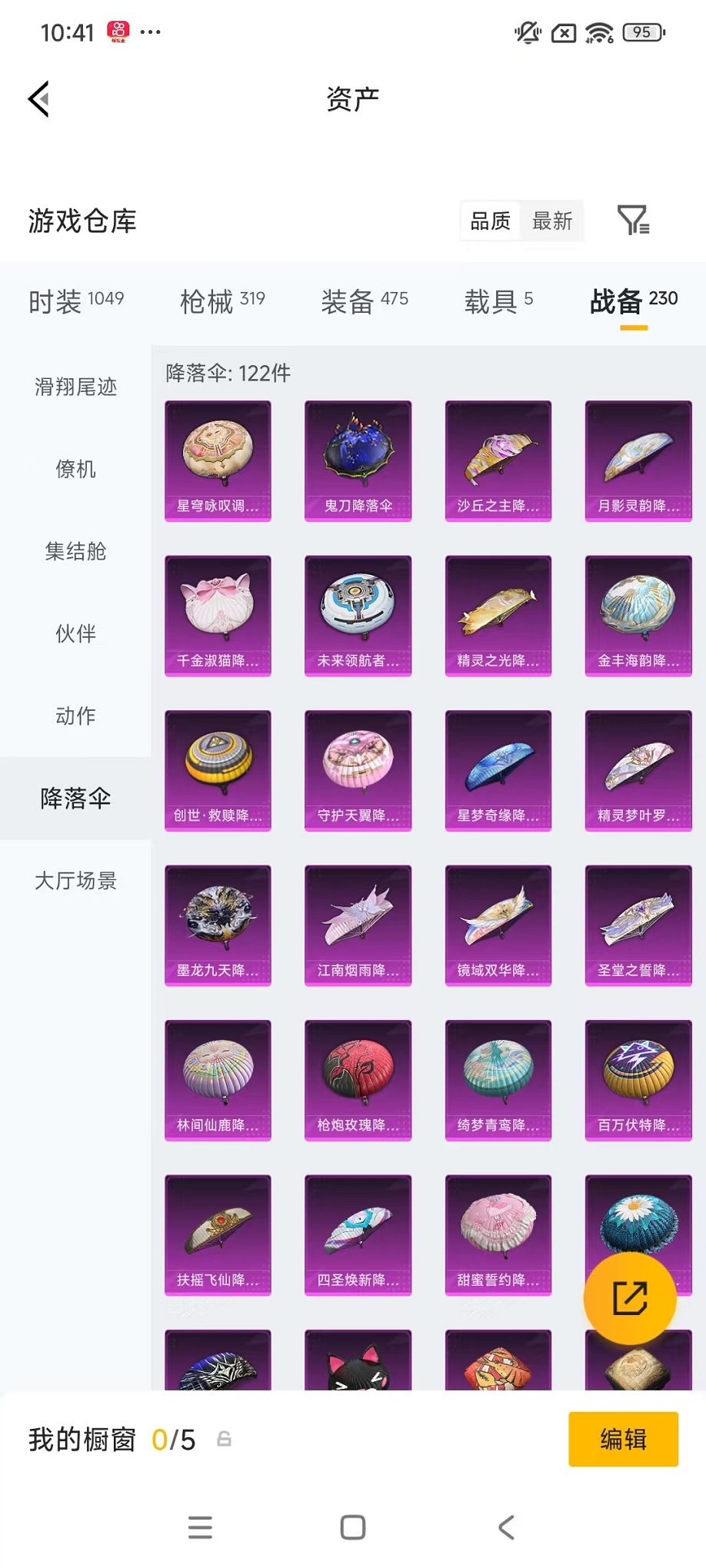Select the 降落伞 category in sidebar
706x1568 pixels.
[x=75, y=799]
